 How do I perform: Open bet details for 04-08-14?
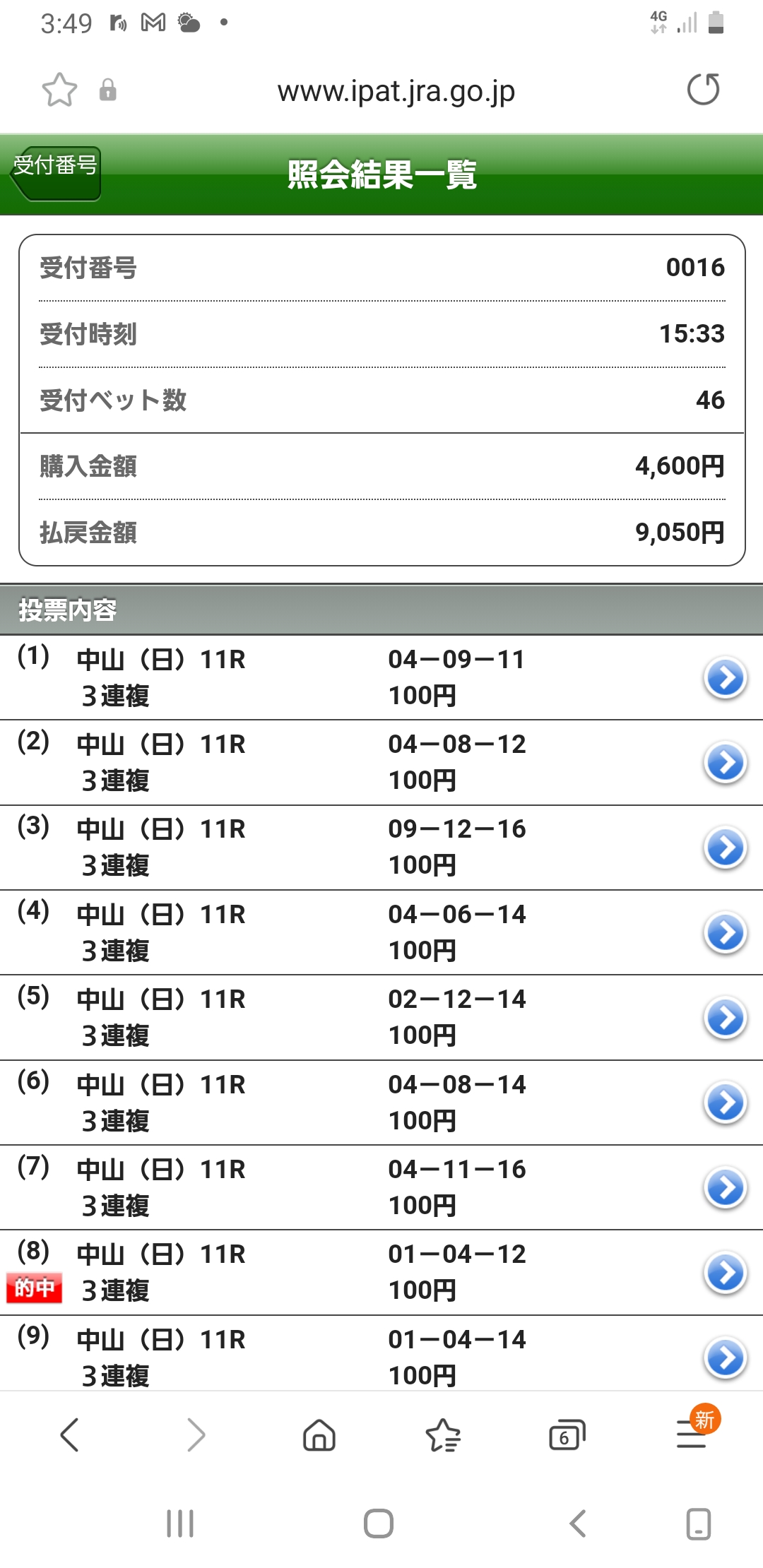[725, 1103]
